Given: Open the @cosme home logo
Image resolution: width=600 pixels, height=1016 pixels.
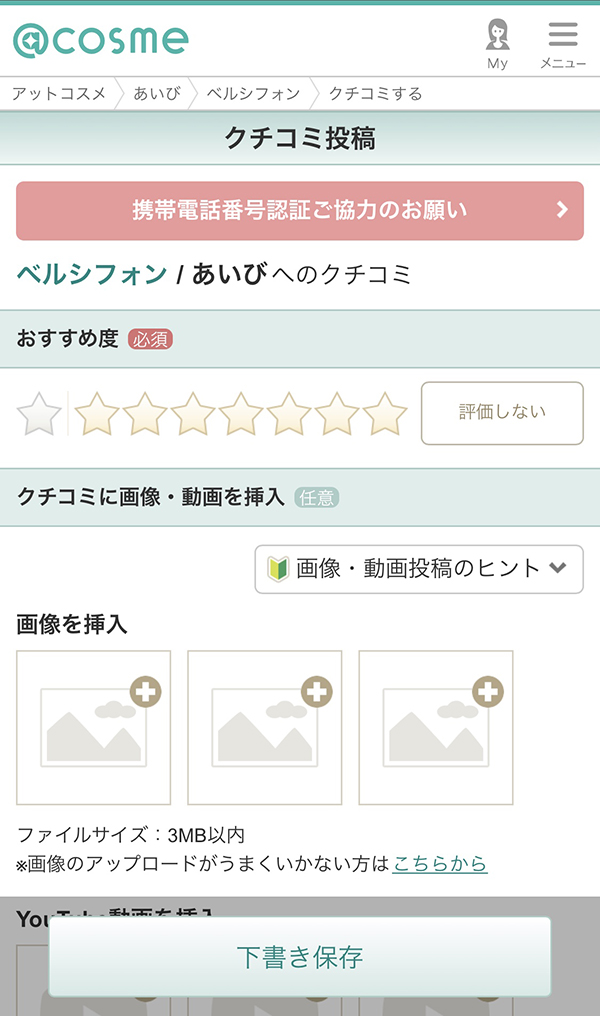Looking at the screenshot, I should [x=100, y=39].
